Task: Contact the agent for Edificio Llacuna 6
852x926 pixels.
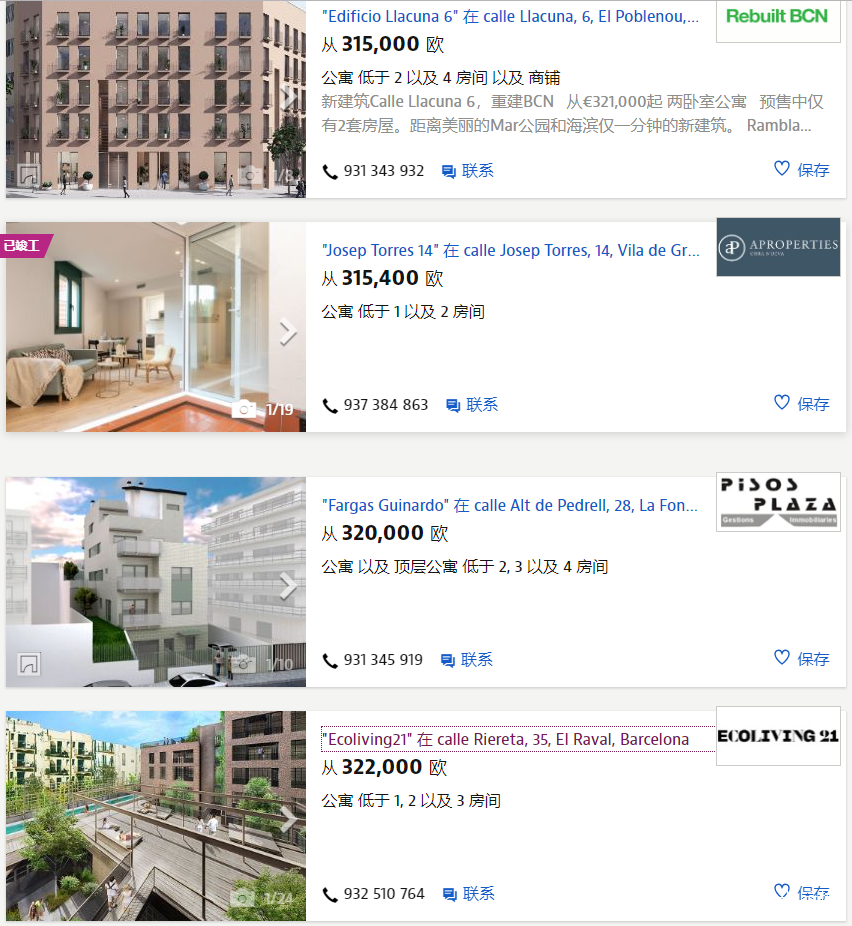Action: pos(468,171)
